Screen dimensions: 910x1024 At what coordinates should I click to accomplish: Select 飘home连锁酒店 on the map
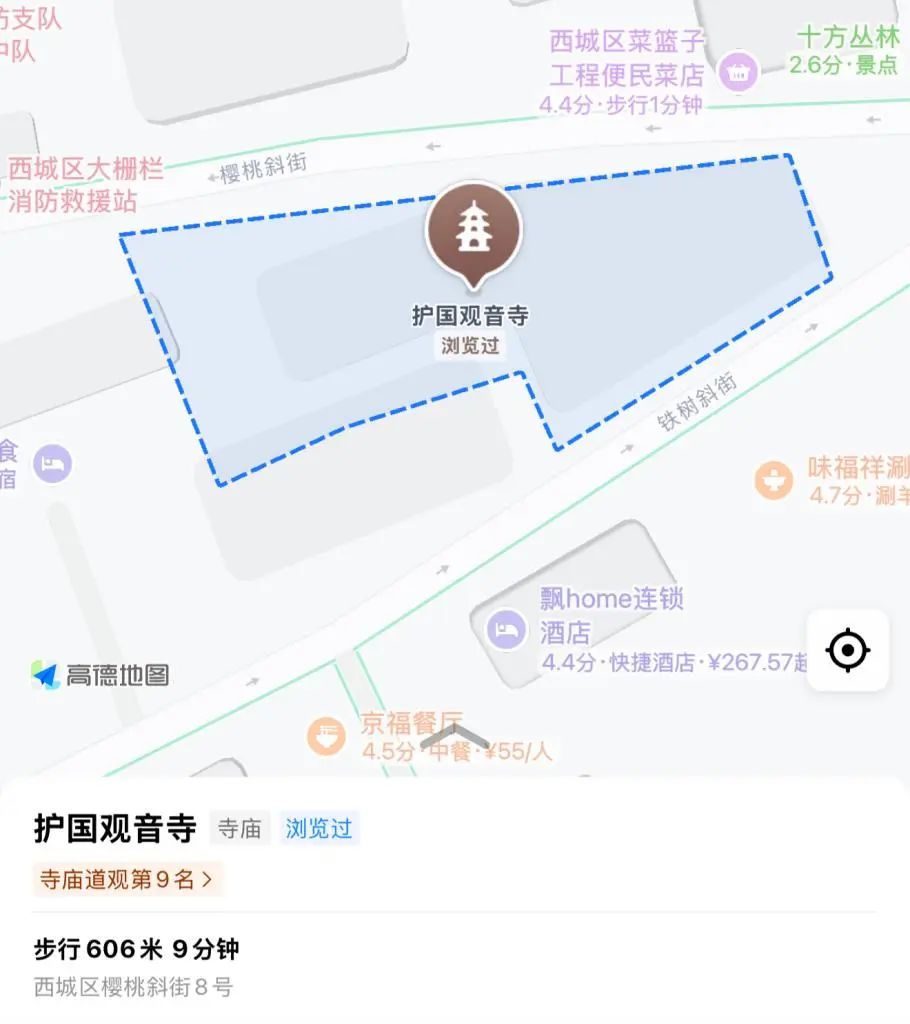(506, 629)
